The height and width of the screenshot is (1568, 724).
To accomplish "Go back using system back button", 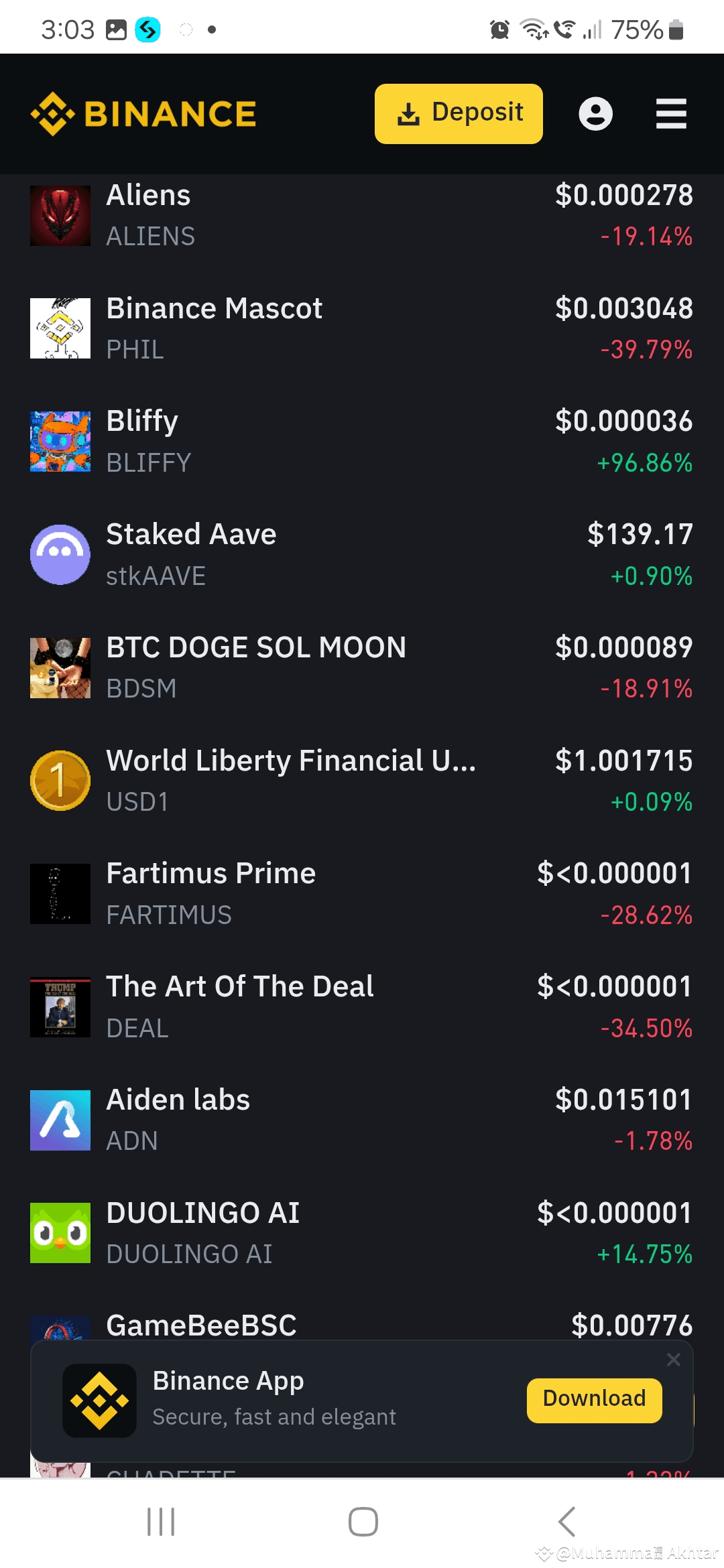I will coord(566,1522).
